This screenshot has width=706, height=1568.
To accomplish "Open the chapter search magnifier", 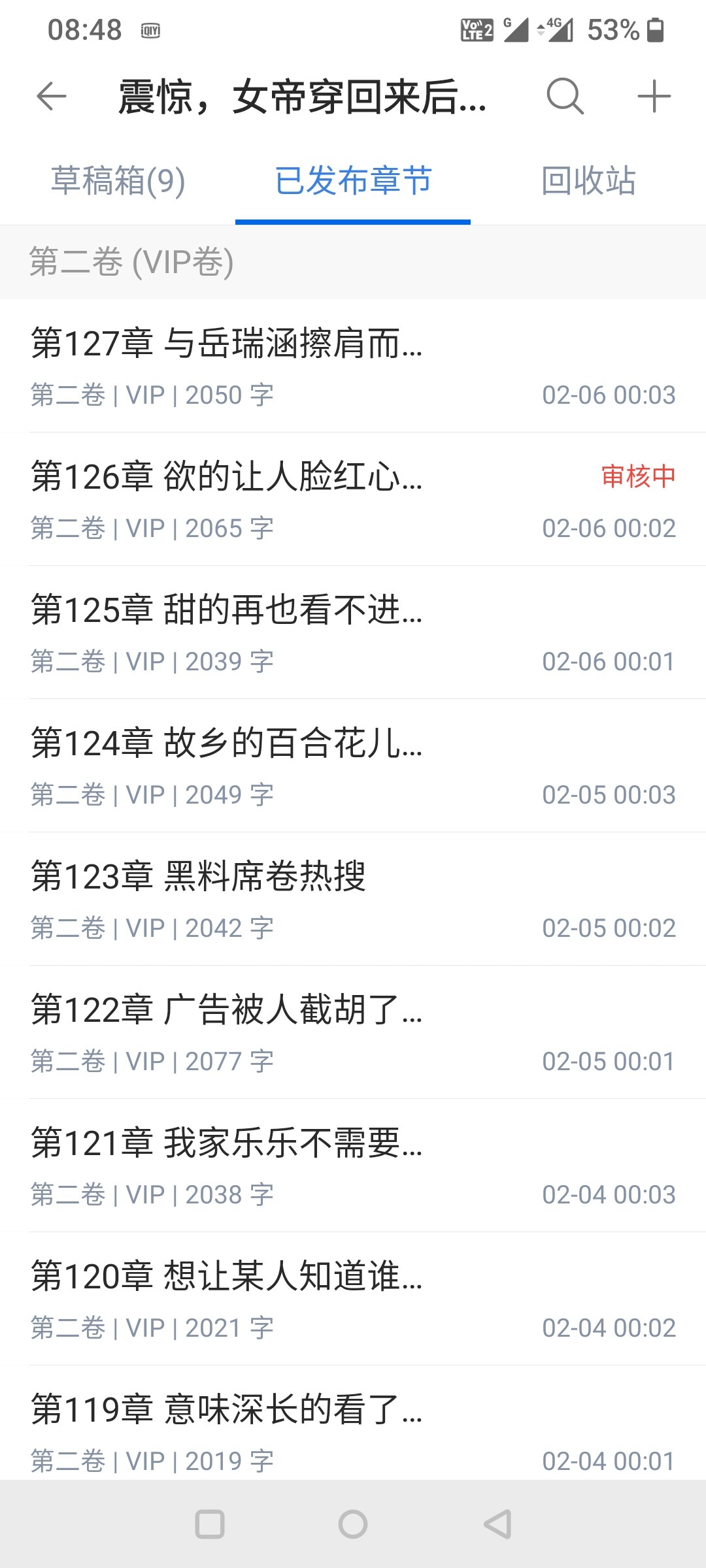I will pyautogui.click(x=565, y=97).
